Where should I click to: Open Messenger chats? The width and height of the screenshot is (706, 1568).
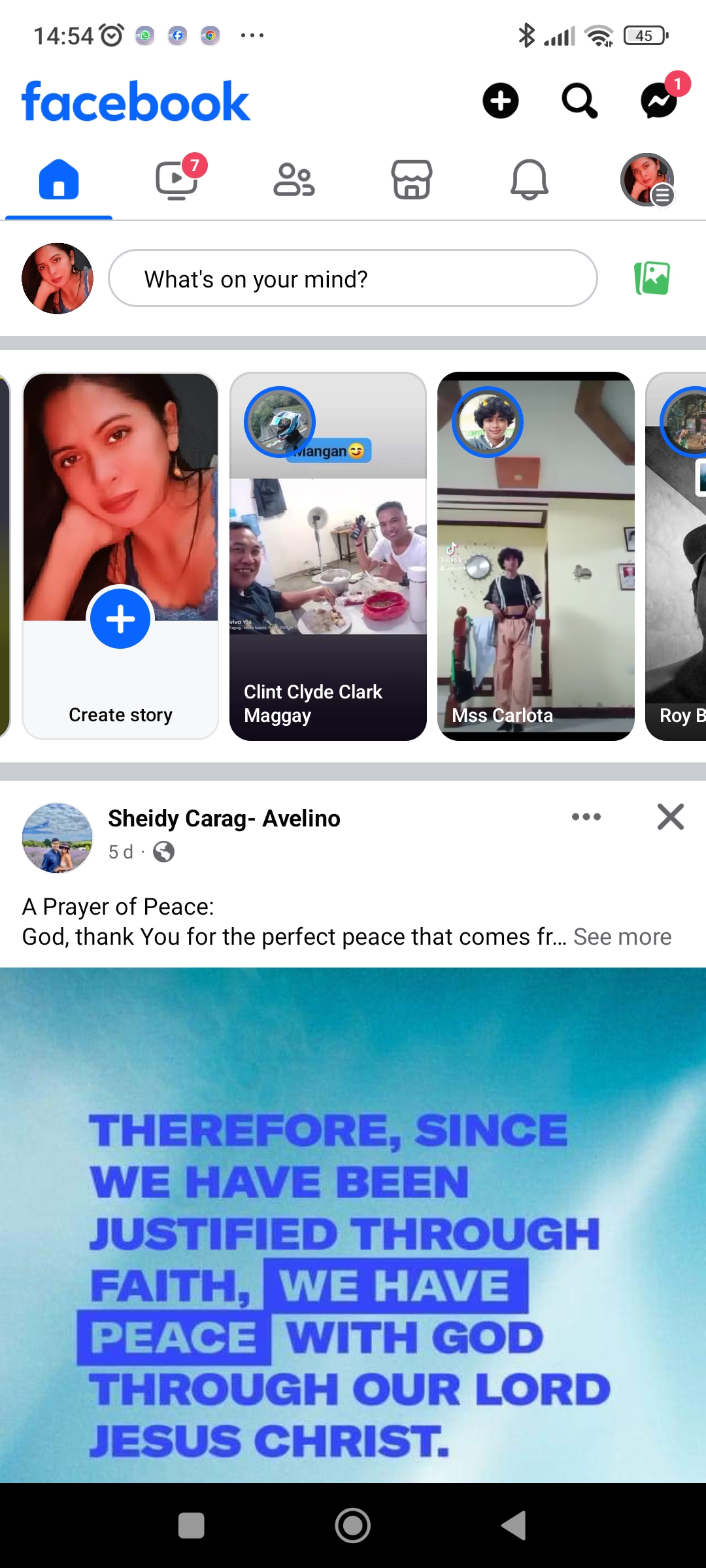pos(659,101)
